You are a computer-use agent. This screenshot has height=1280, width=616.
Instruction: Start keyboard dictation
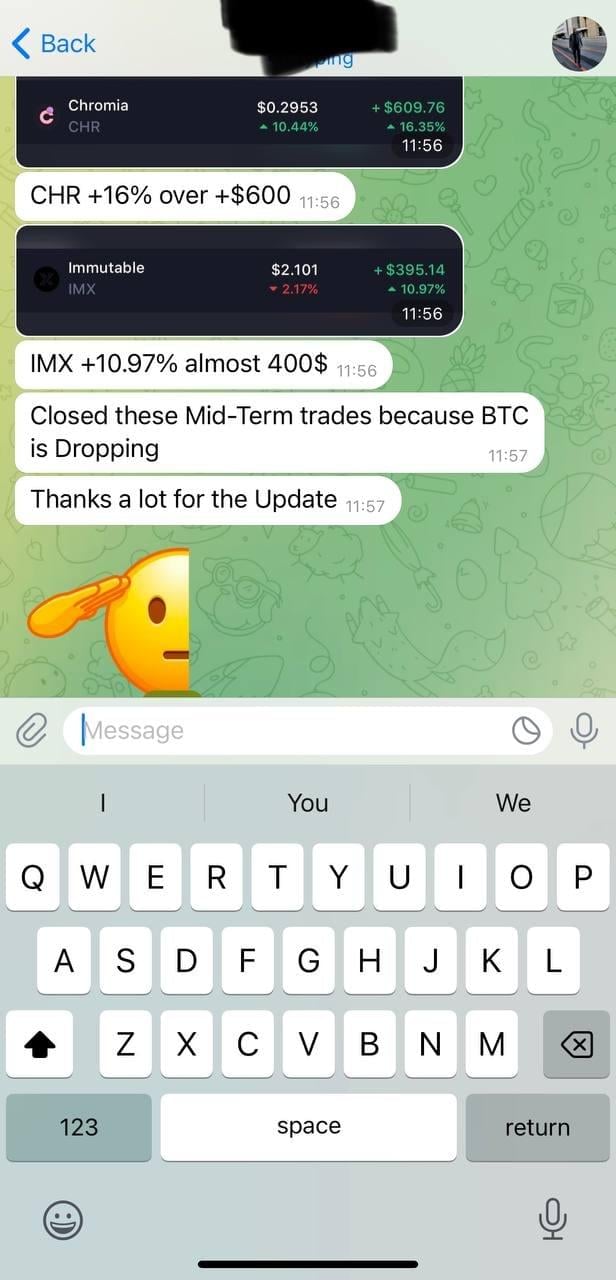552,1219
